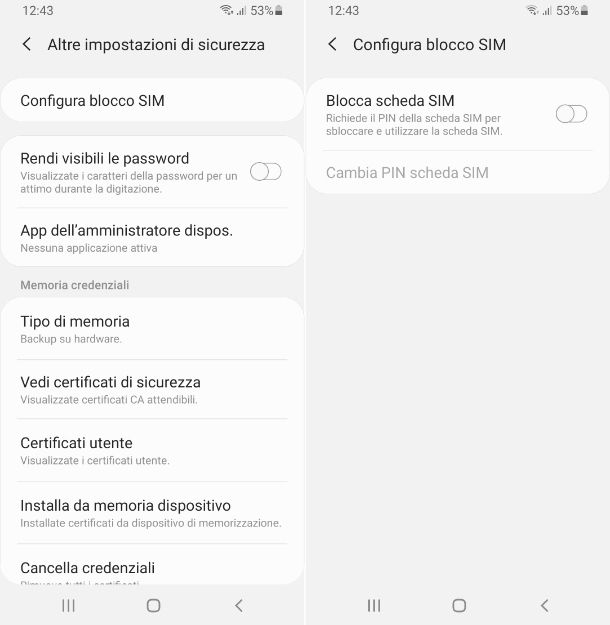The image size is (610, 625).
Task: Go back from Configura blocco SIM screen
Action: 332,45
